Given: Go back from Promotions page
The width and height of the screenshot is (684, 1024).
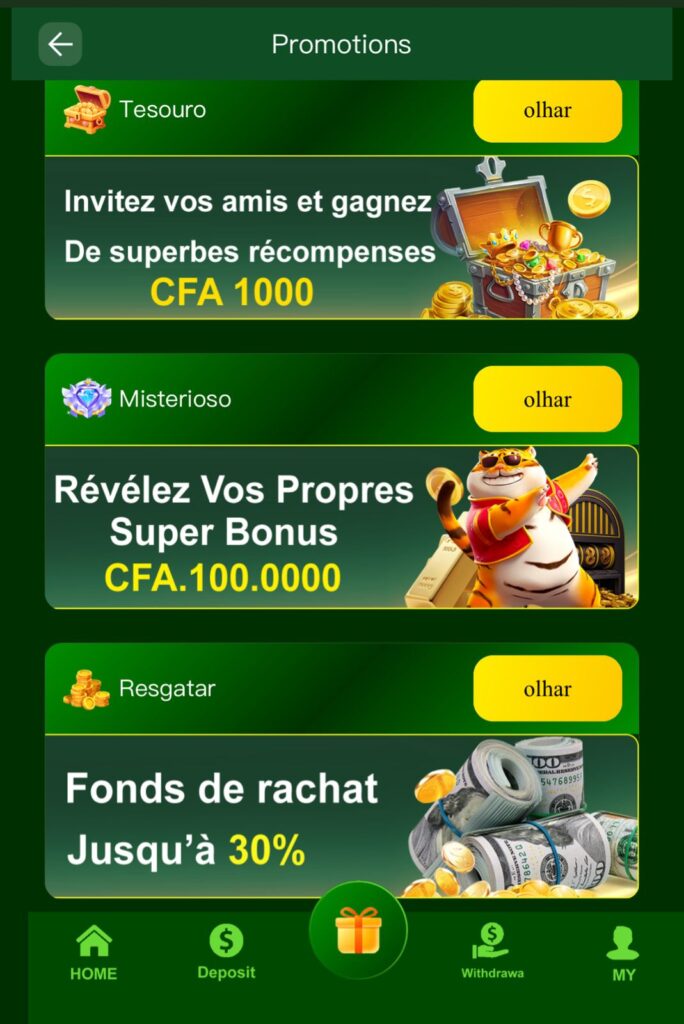Looking at the screenshot, I should coord(60,44).
